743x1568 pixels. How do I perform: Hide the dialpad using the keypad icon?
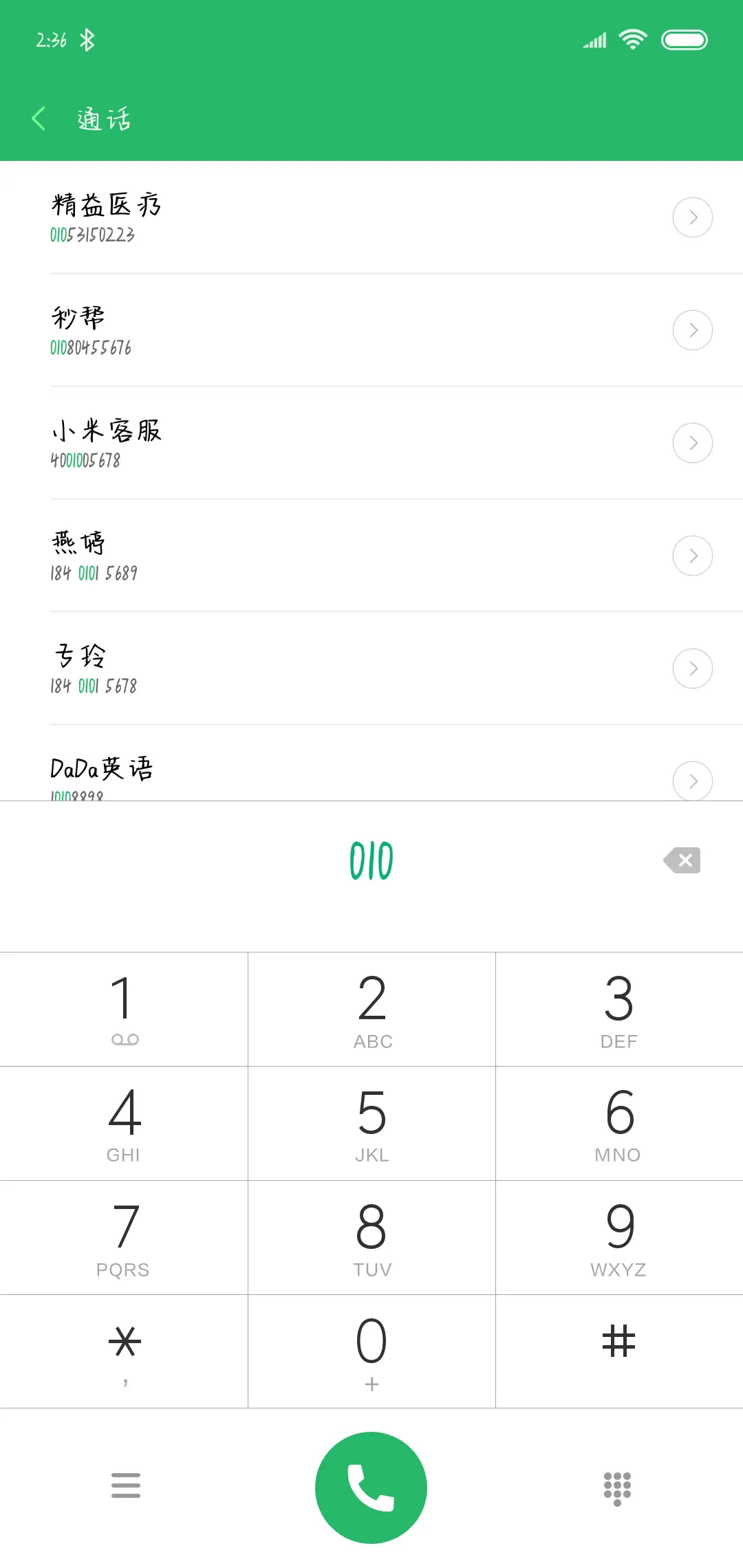click(617, 1485)
